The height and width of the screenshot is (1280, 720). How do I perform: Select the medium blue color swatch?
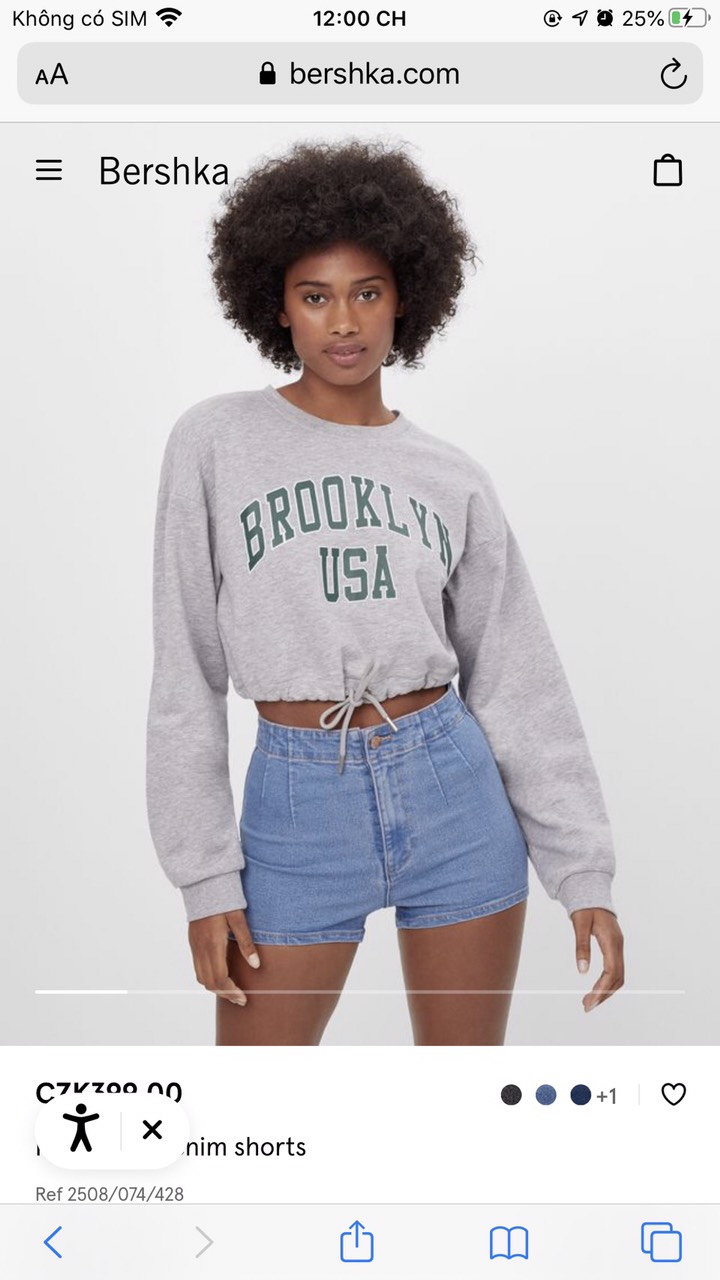tap(546, 1095)
